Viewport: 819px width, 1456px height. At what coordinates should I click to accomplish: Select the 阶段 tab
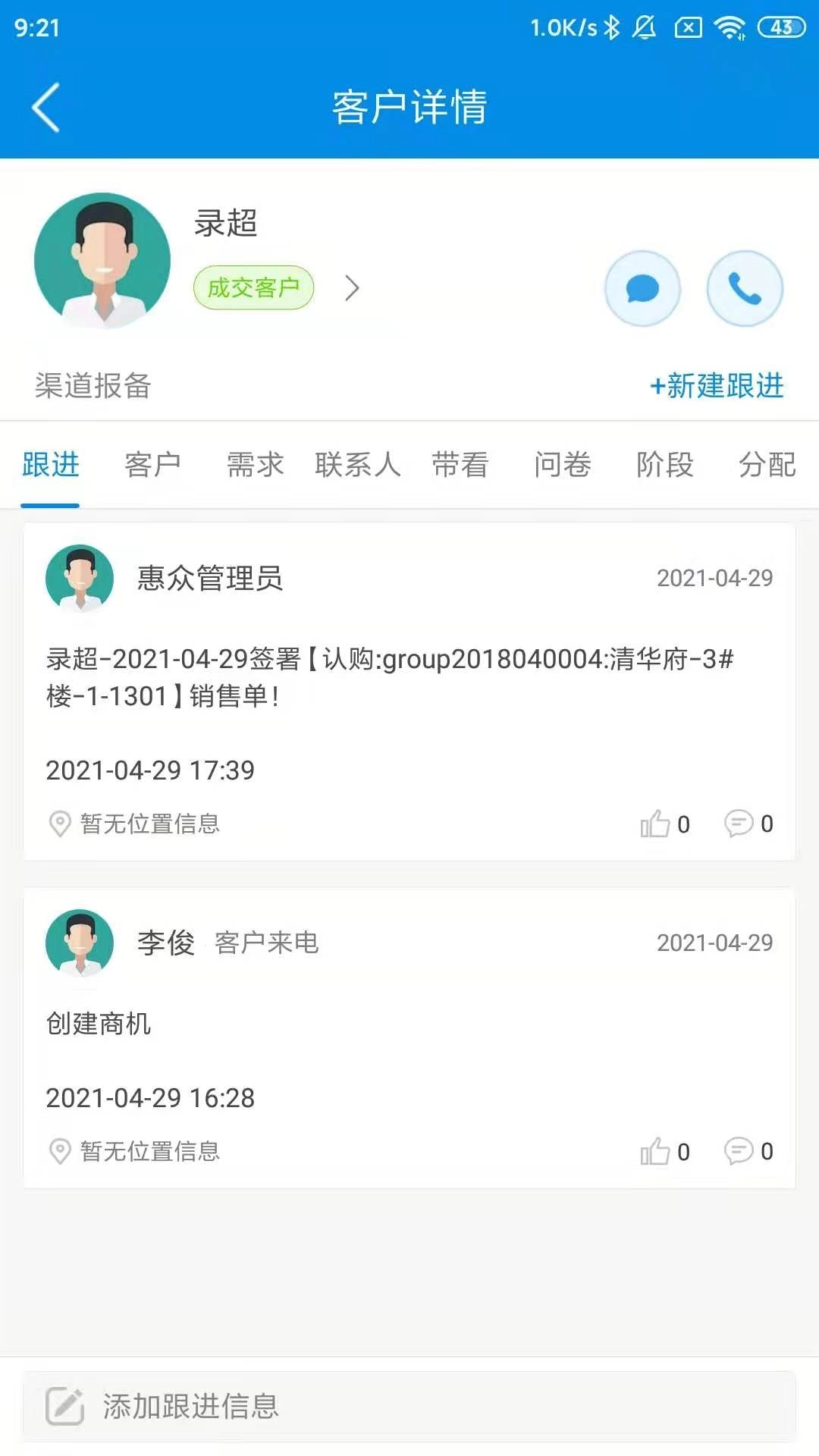click(x=665, y=466)
